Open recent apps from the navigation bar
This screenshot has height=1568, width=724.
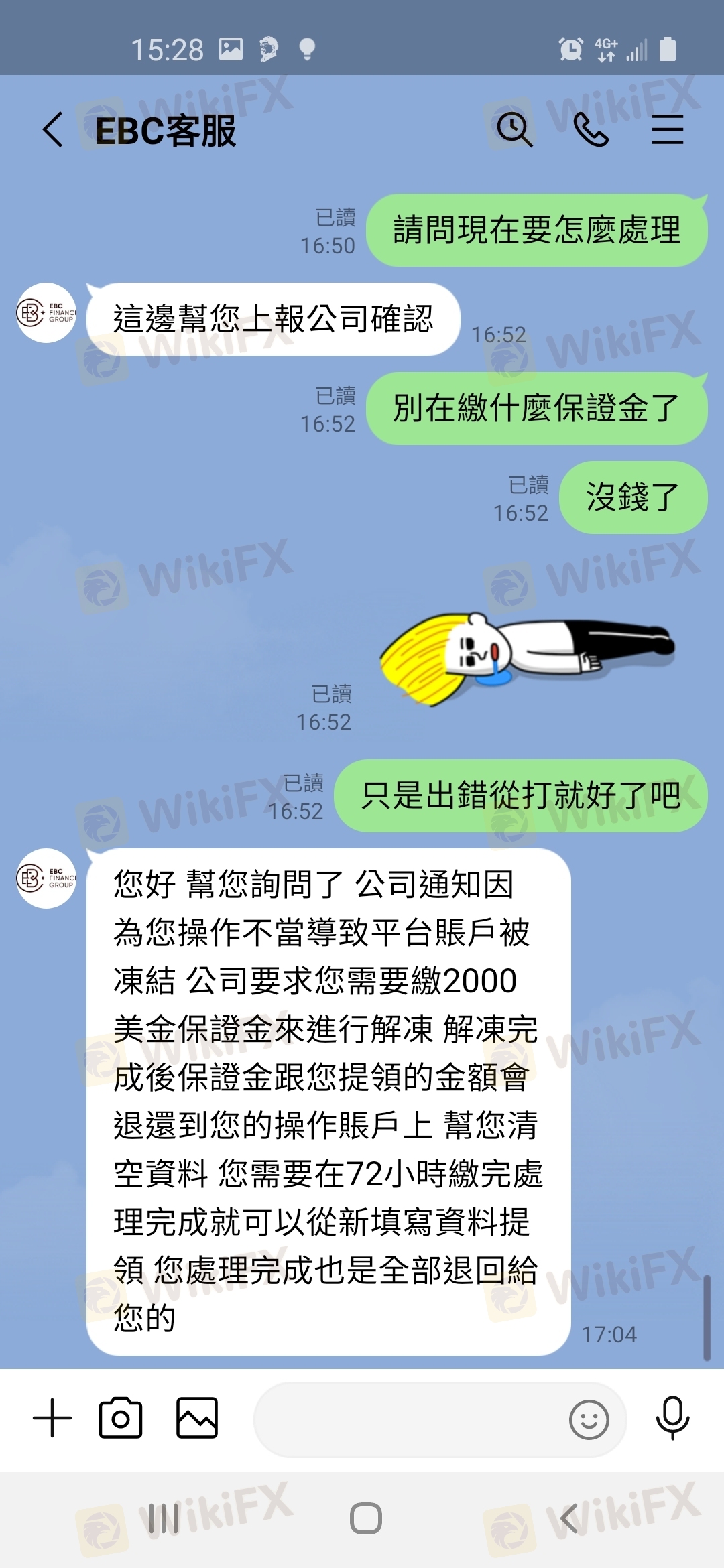tap(164, 1518)
